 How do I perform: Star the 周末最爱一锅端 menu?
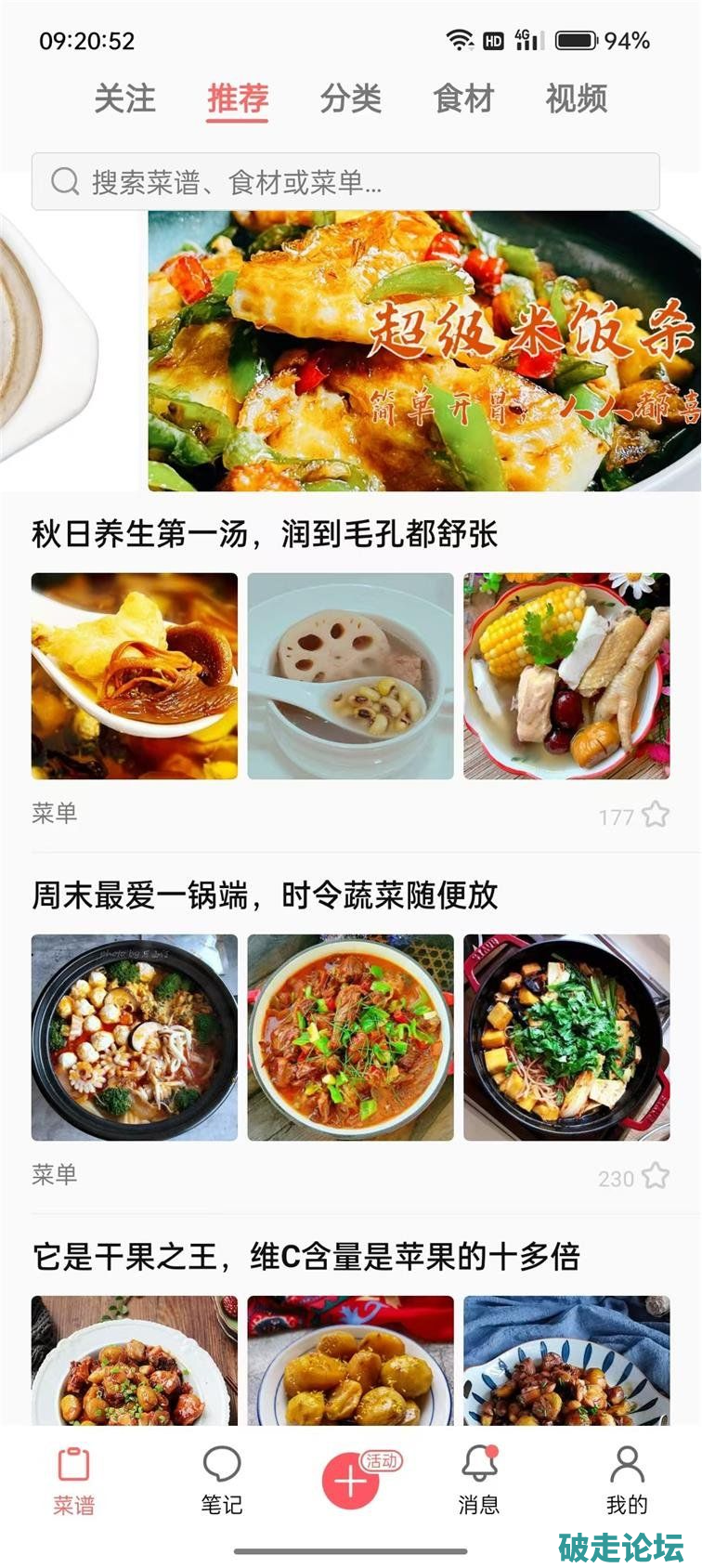(x=656, y=1177)
